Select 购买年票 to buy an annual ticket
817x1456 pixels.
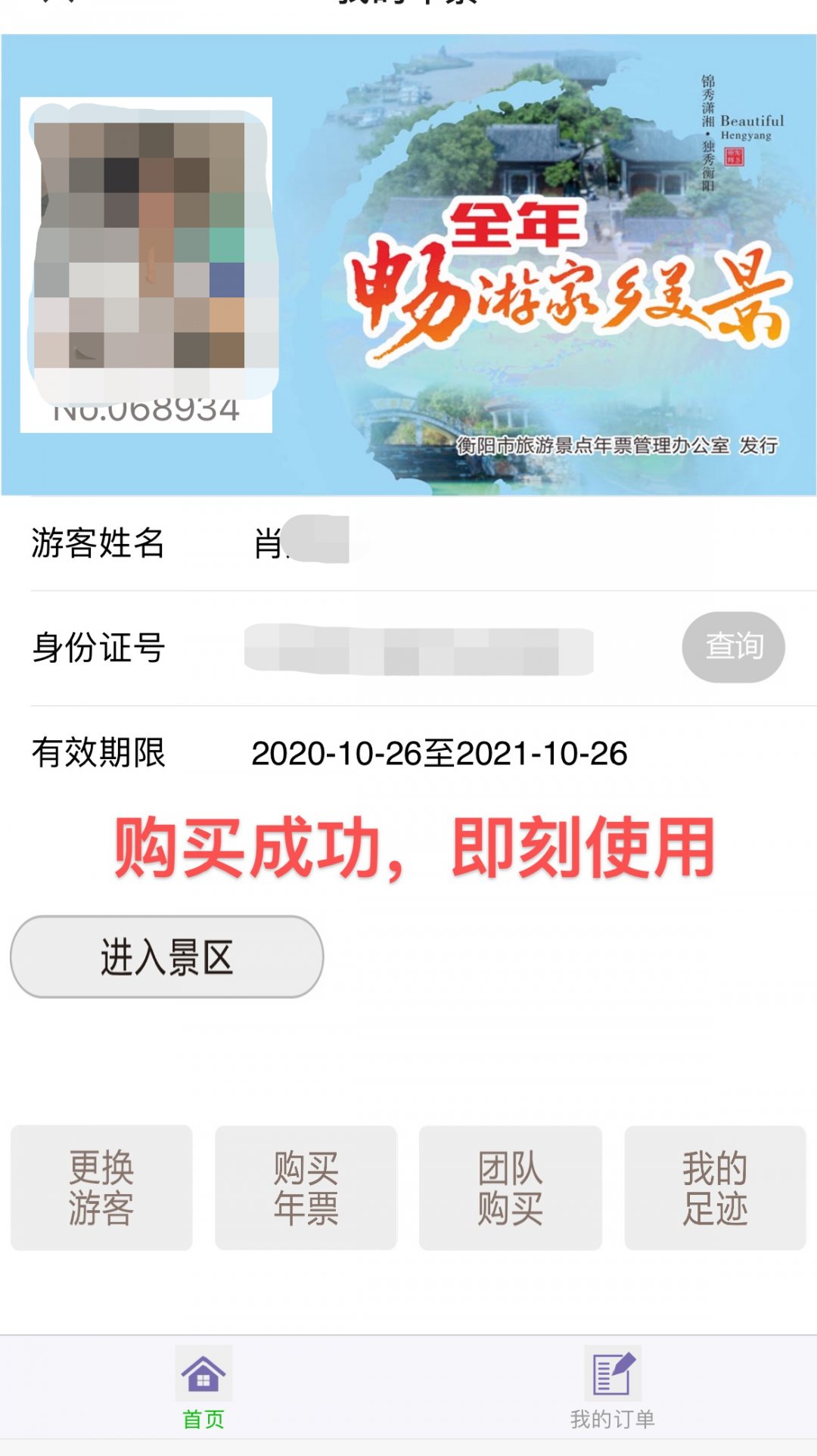(x=306, y=1187)
